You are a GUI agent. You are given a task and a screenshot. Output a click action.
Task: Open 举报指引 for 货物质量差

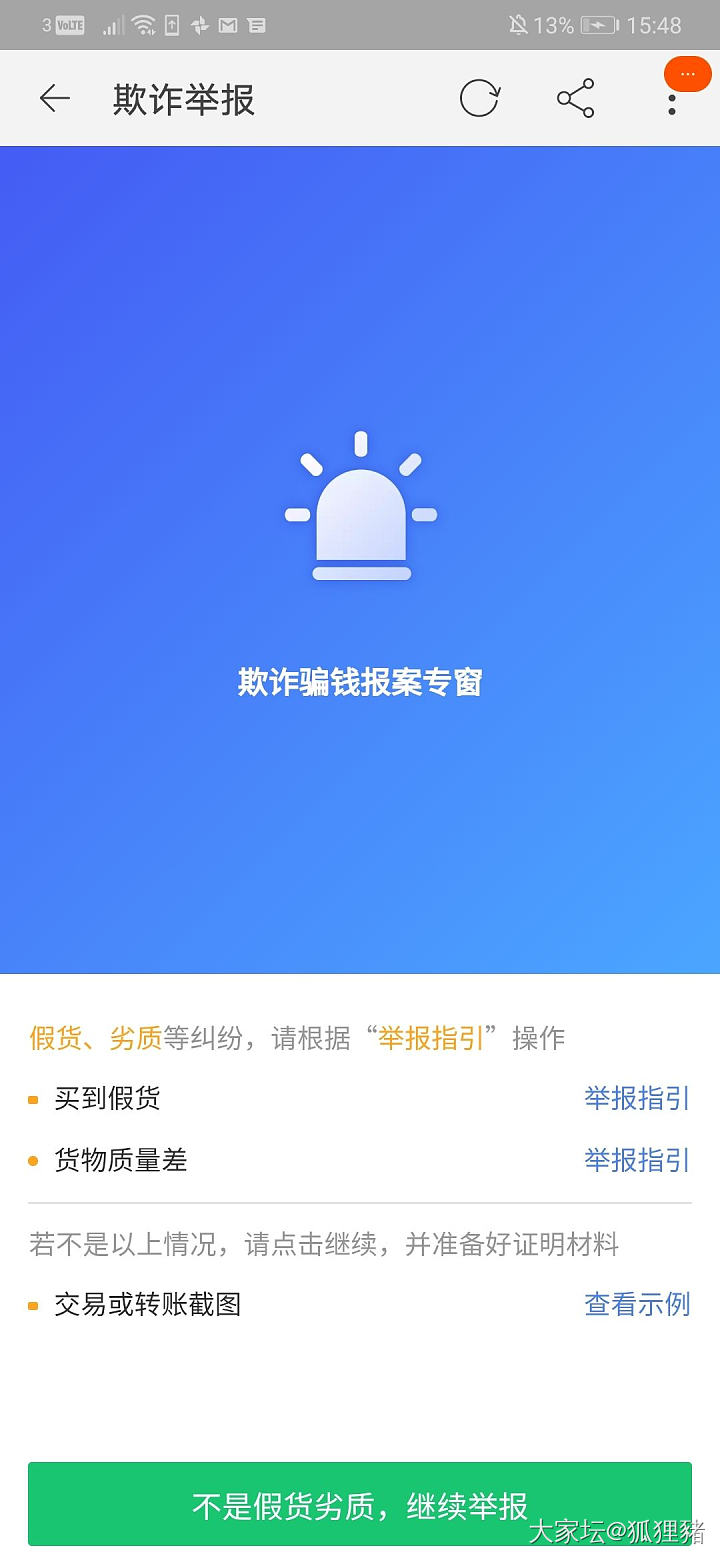(637, 1160)
